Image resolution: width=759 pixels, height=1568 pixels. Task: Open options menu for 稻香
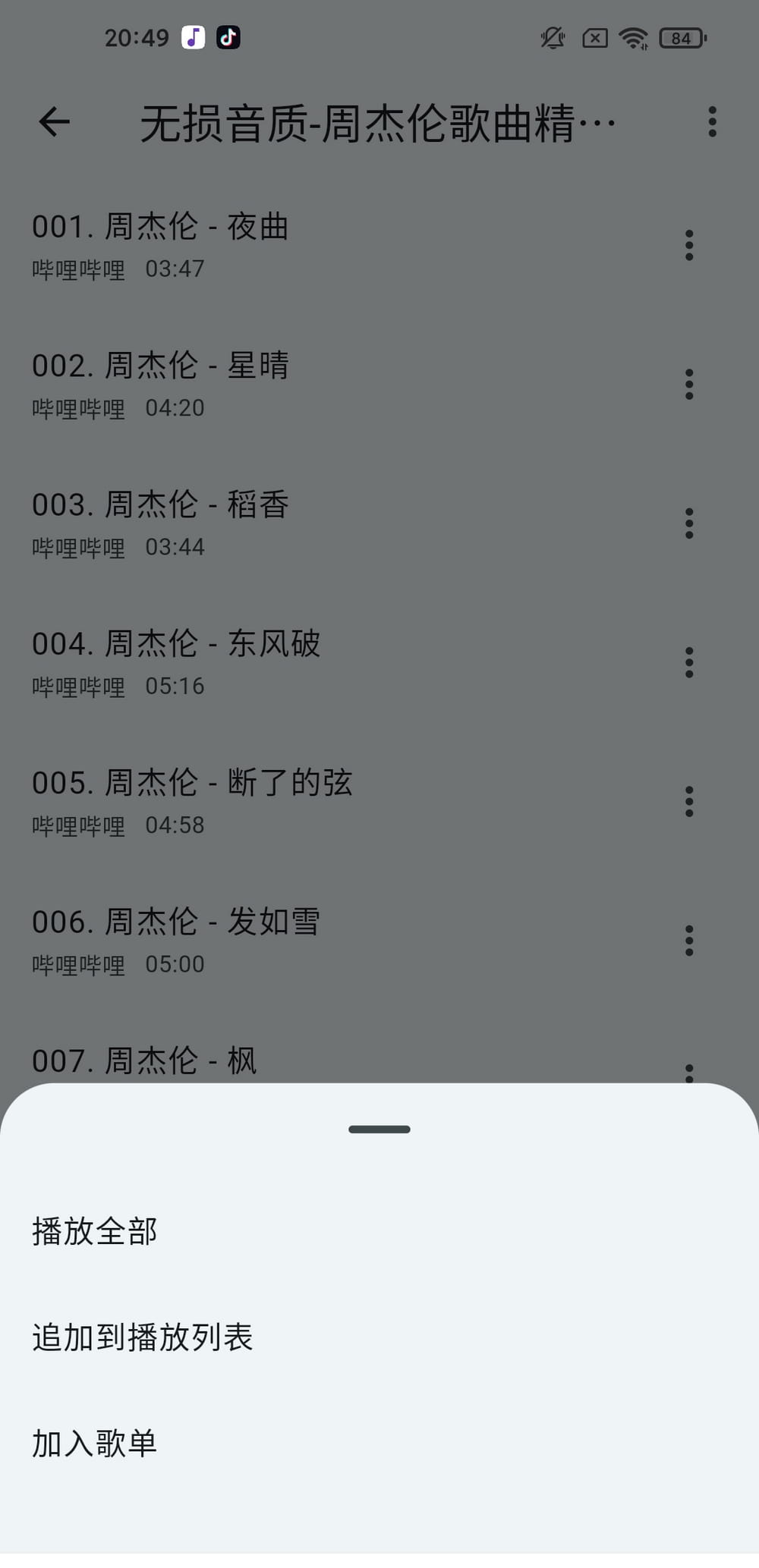688,523
